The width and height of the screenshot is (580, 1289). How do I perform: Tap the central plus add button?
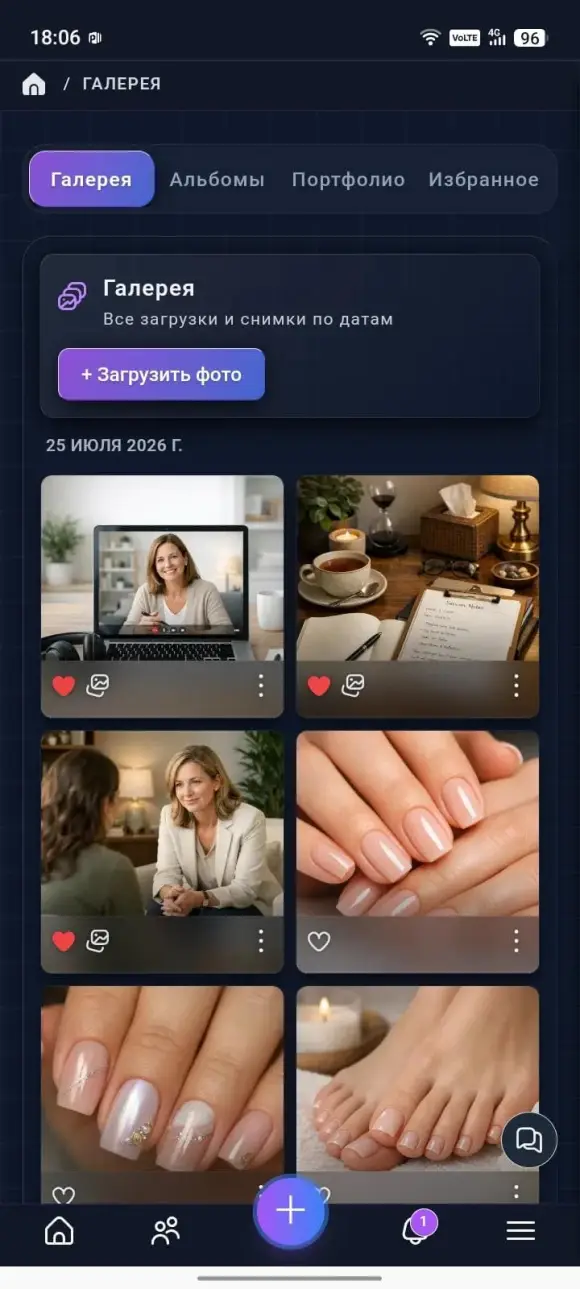point(290,1211)
